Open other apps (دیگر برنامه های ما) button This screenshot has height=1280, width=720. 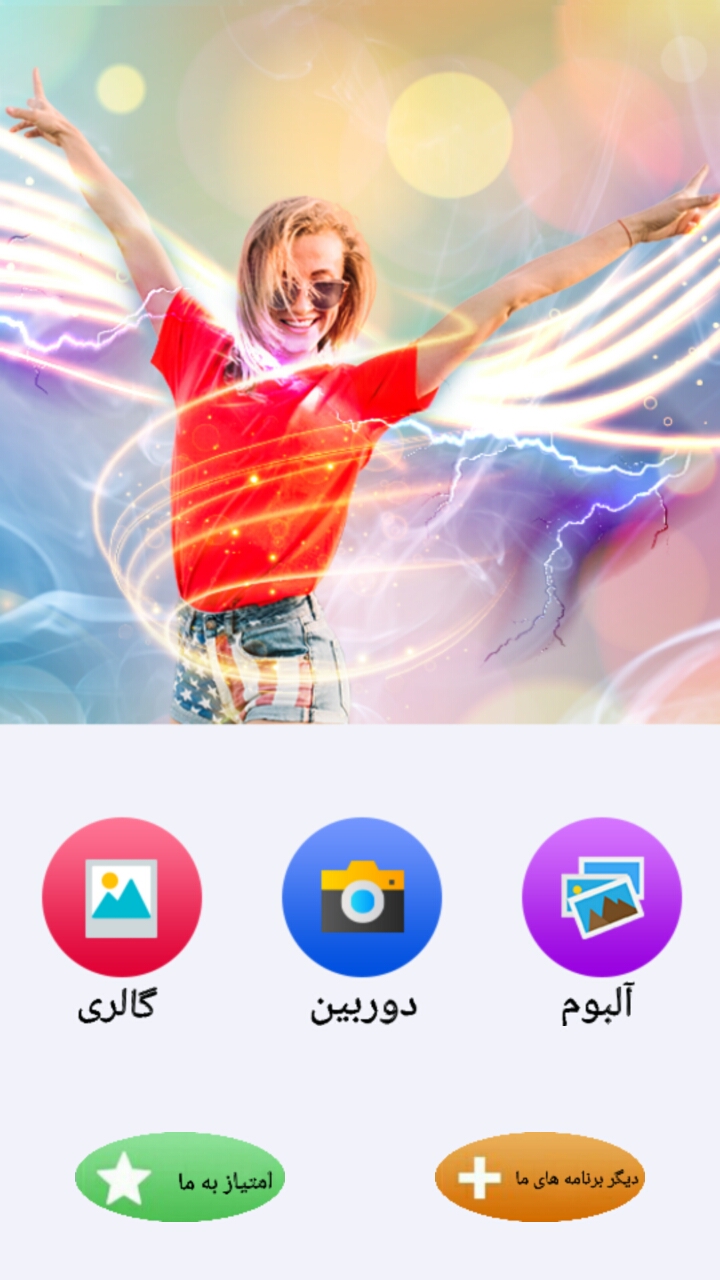click(540, 1177)
